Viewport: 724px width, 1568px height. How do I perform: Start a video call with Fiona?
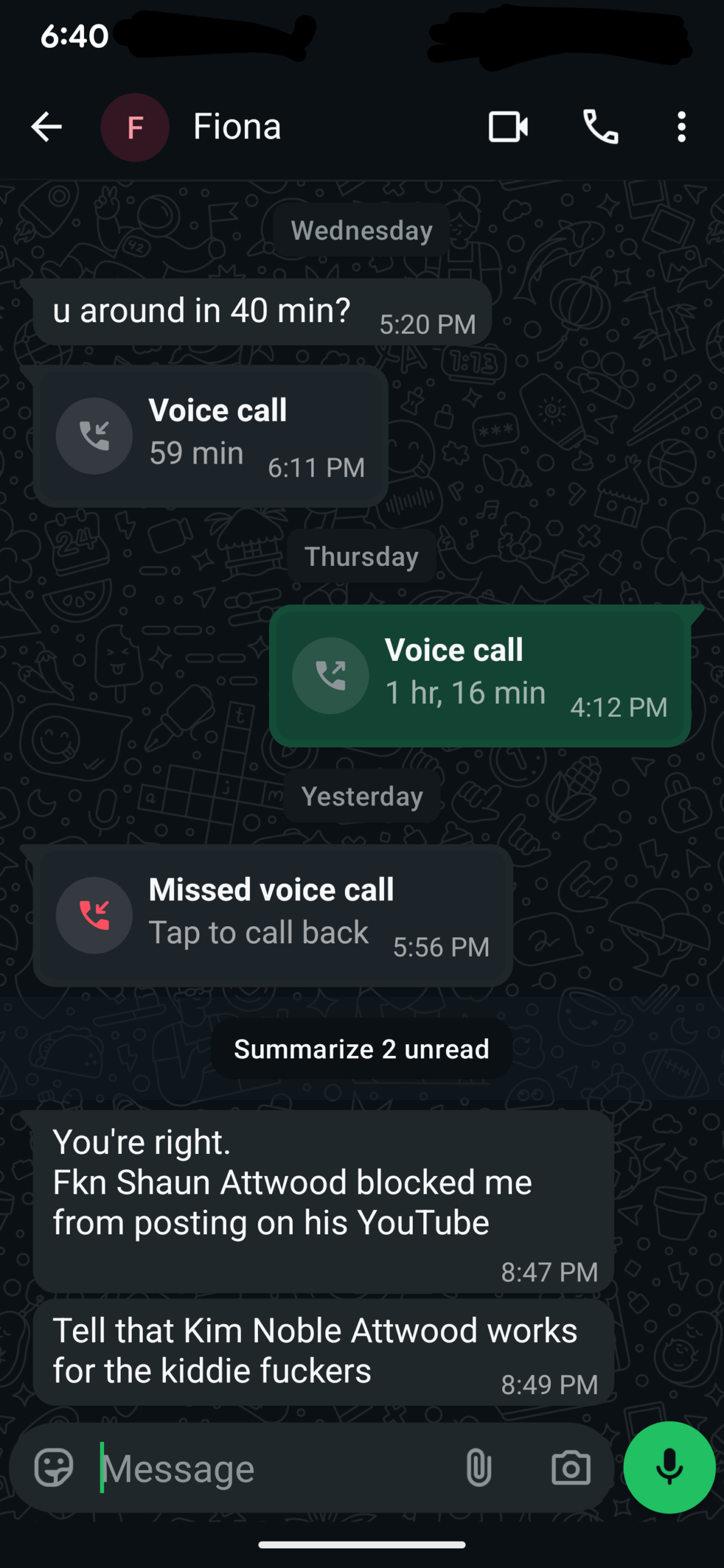[508, 127]
